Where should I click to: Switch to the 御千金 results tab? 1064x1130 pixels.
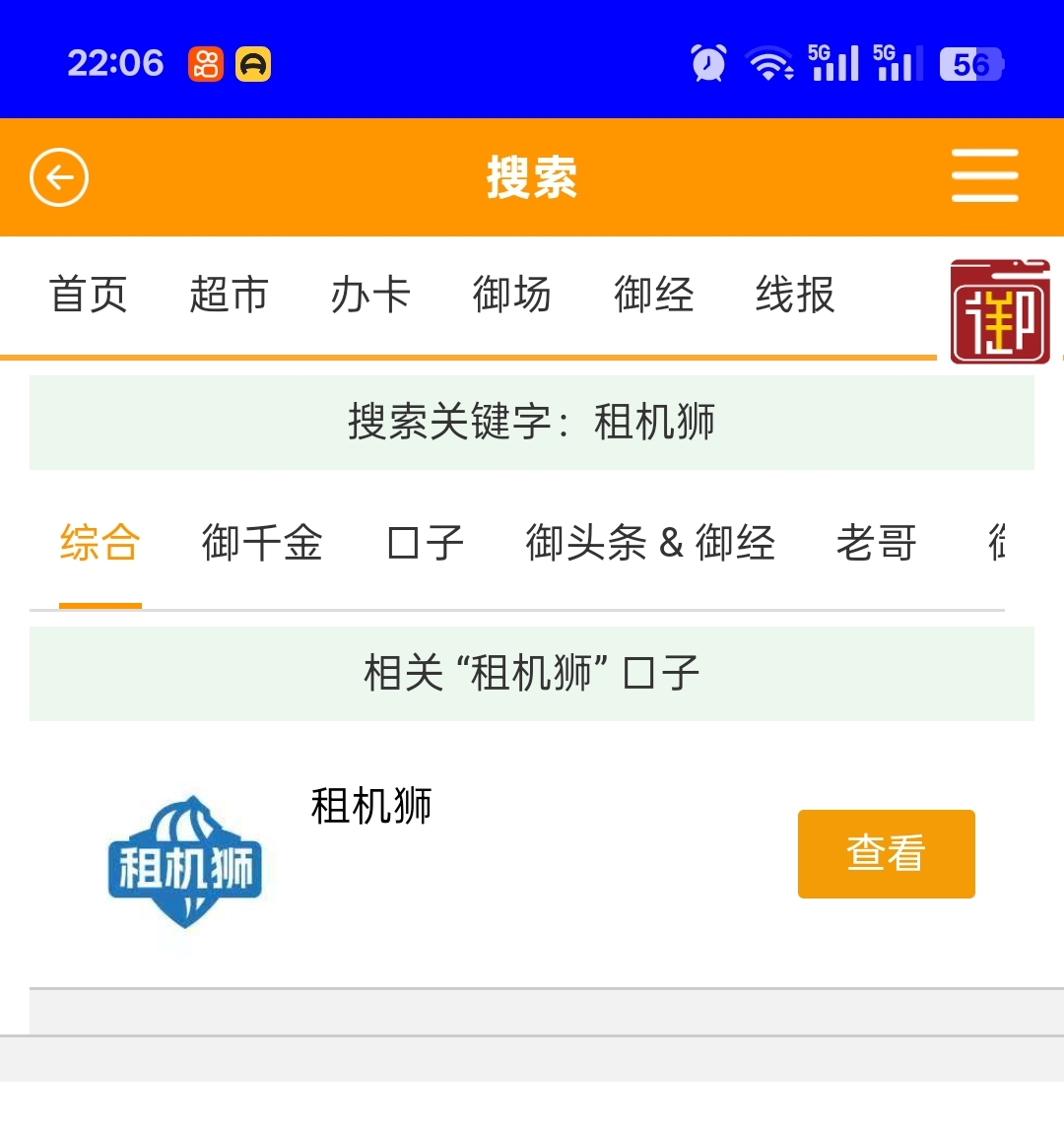[x=262, y=543]
